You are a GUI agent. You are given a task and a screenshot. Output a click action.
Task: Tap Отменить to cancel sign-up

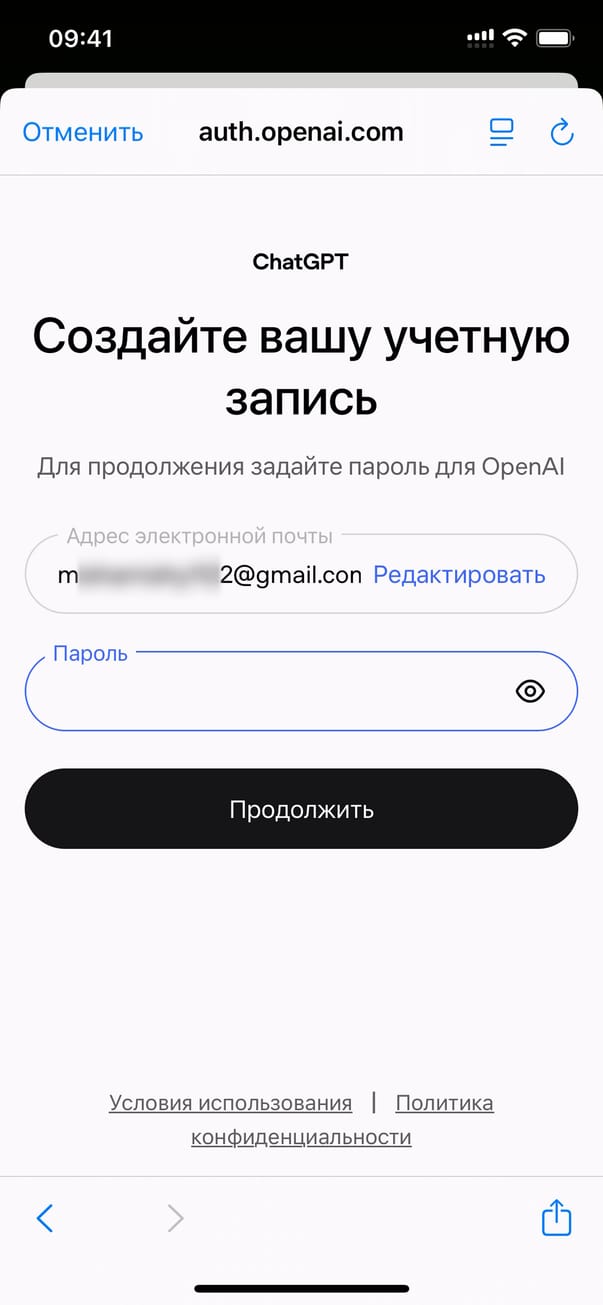coord(83,132)
